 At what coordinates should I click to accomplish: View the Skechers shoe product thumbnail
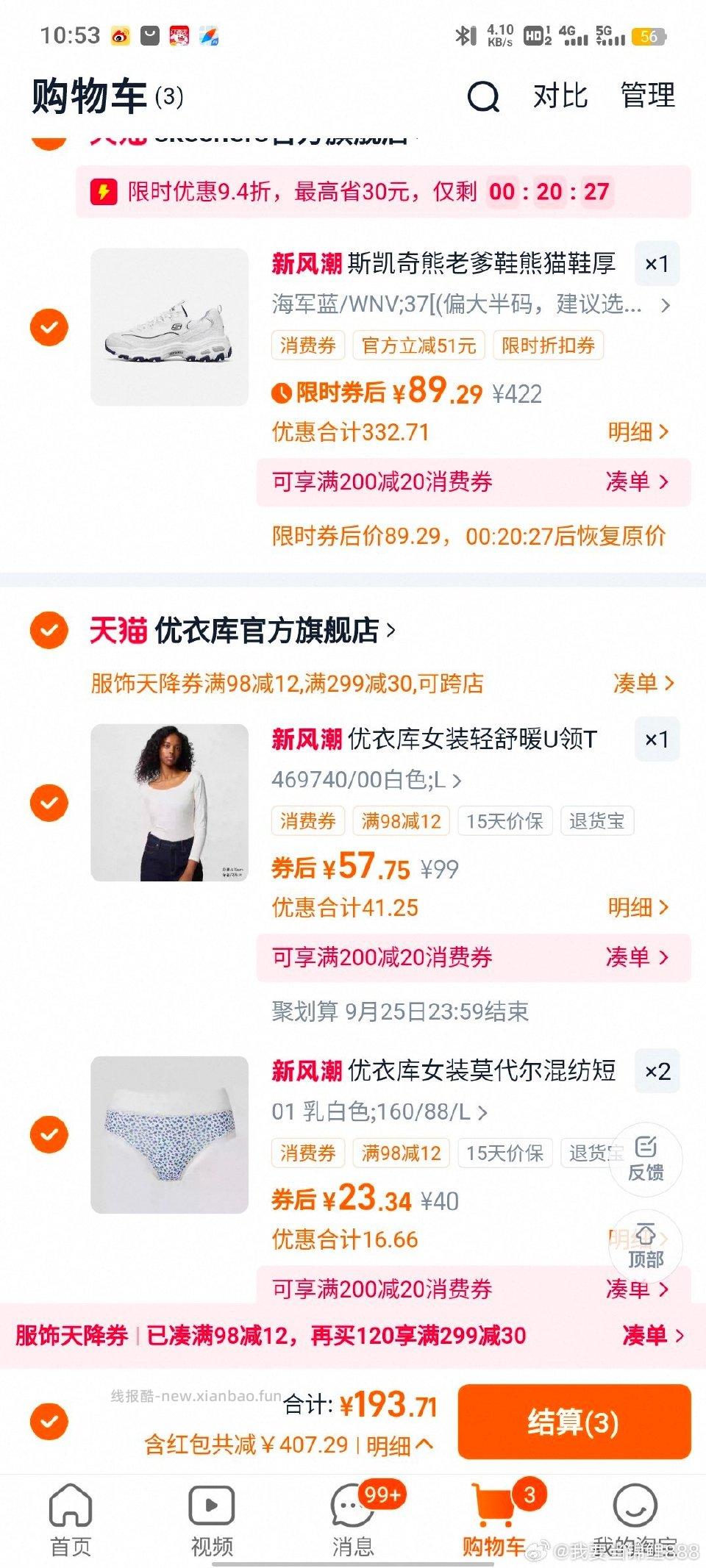[171, 326]
